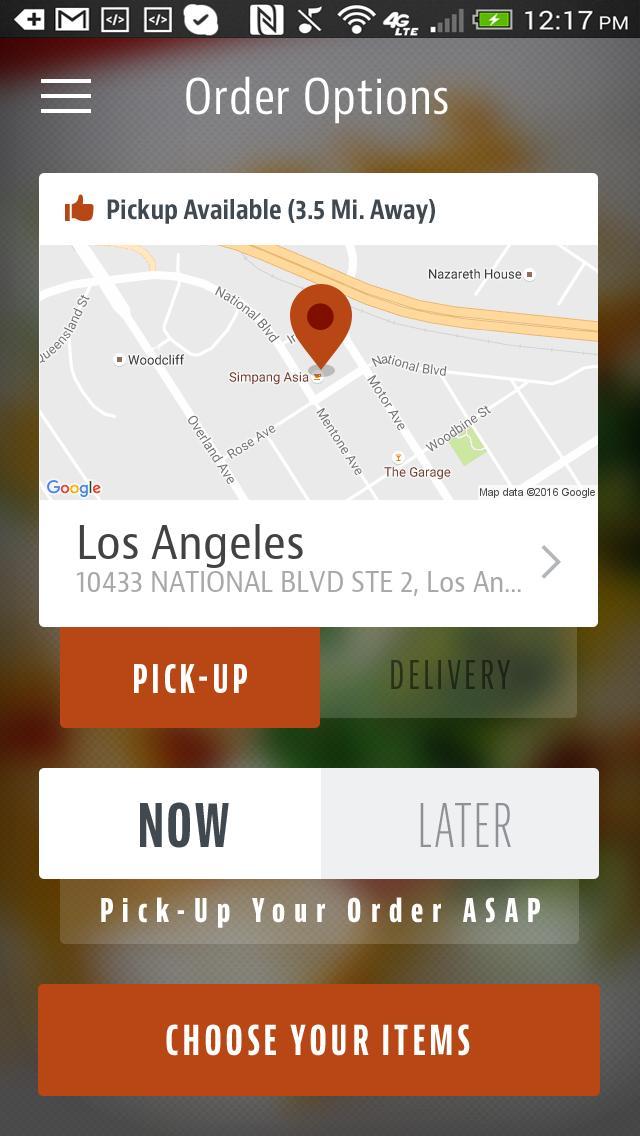Choose the Now timing option
This screenshot has width=640, height=1136.
click(182, 824)
